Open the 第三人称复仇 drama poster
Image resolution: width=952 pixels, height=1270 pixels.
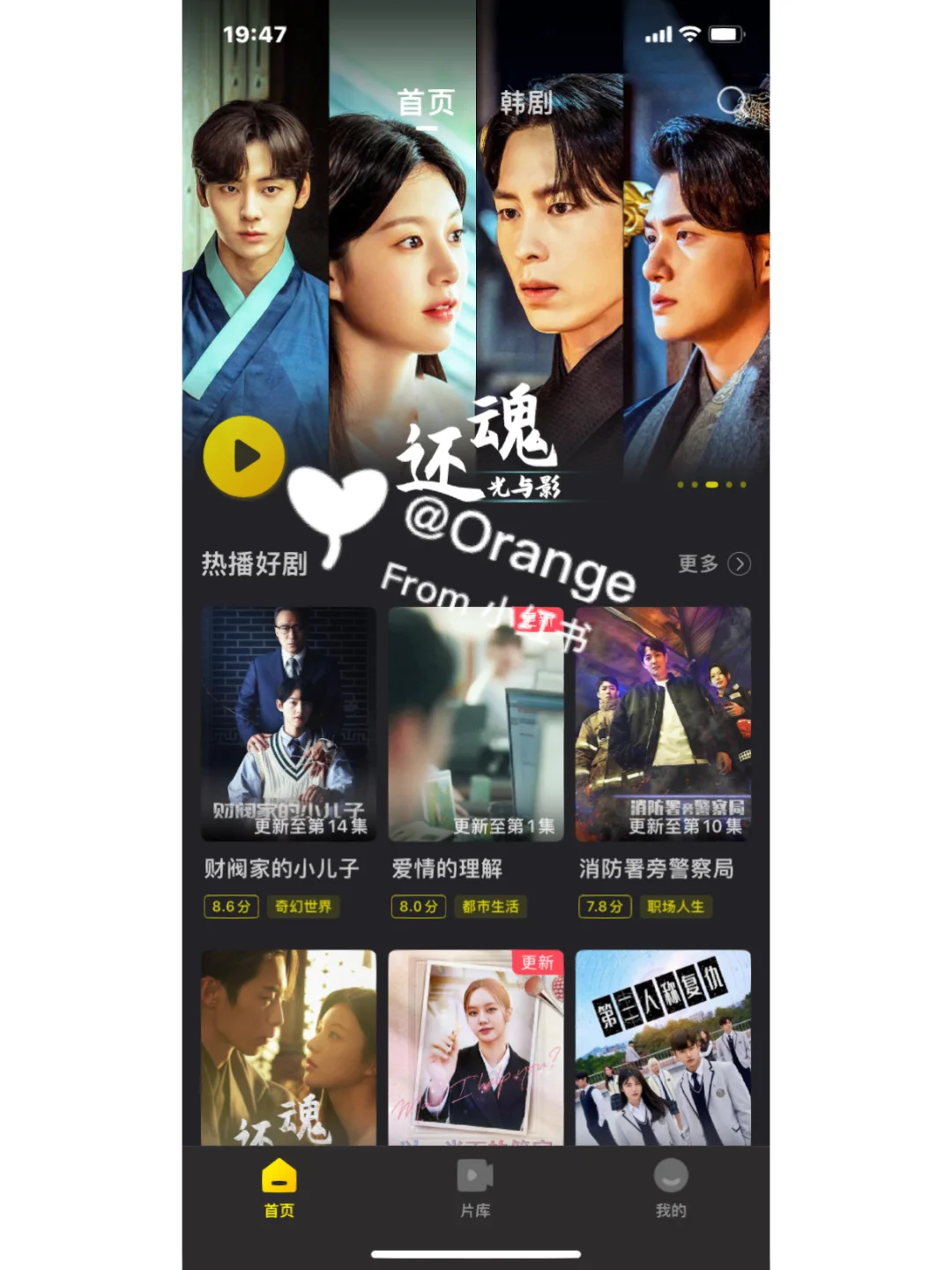663,1048
